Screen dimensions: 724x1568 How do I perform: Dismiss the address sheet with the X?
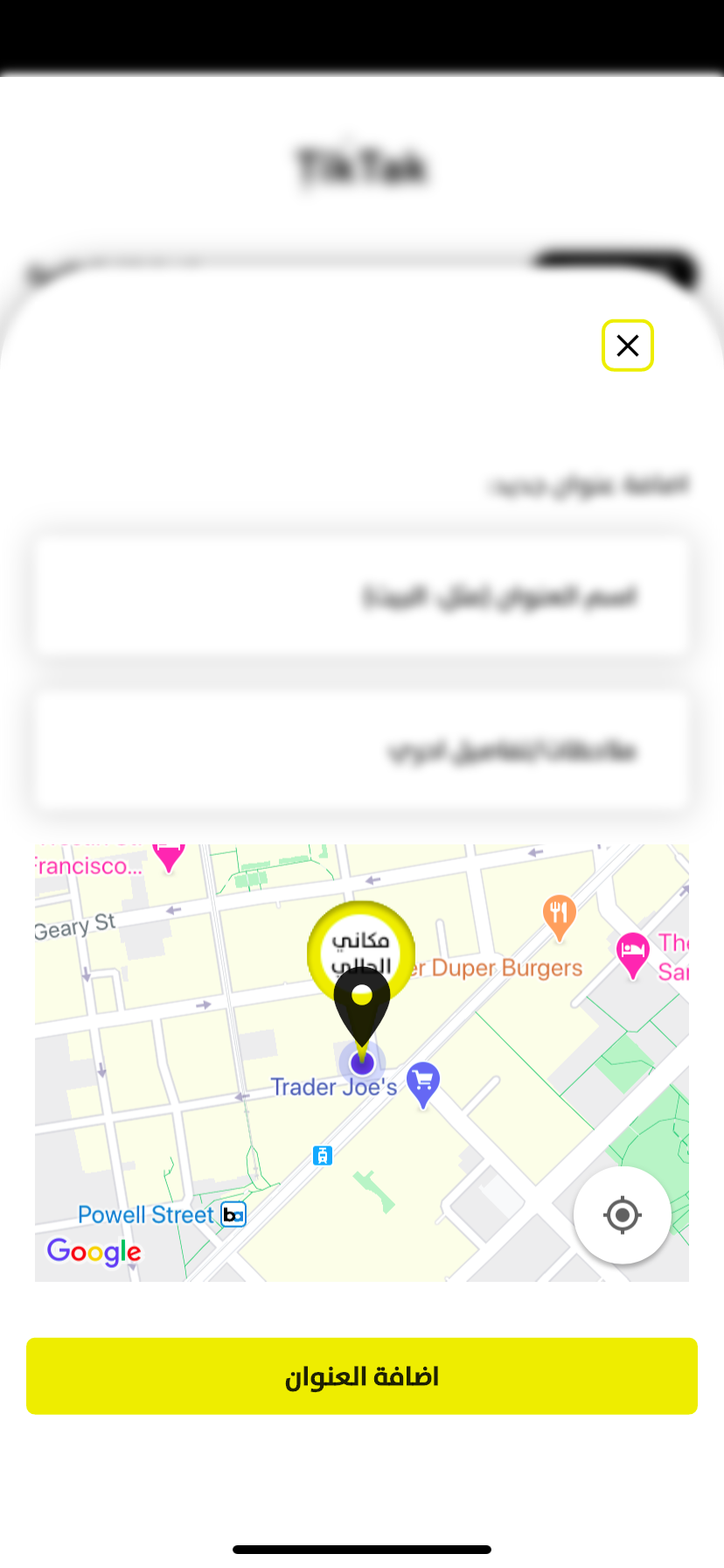(628, 346)
